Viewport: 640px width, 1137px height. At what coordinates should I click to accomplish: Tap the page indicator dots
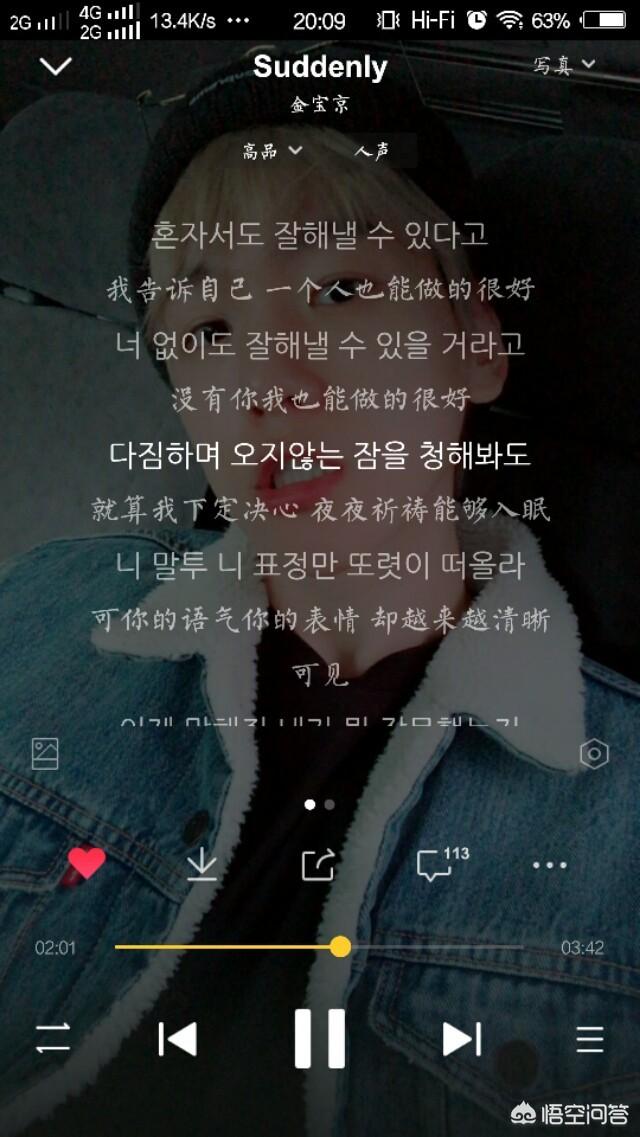[320, 804]
